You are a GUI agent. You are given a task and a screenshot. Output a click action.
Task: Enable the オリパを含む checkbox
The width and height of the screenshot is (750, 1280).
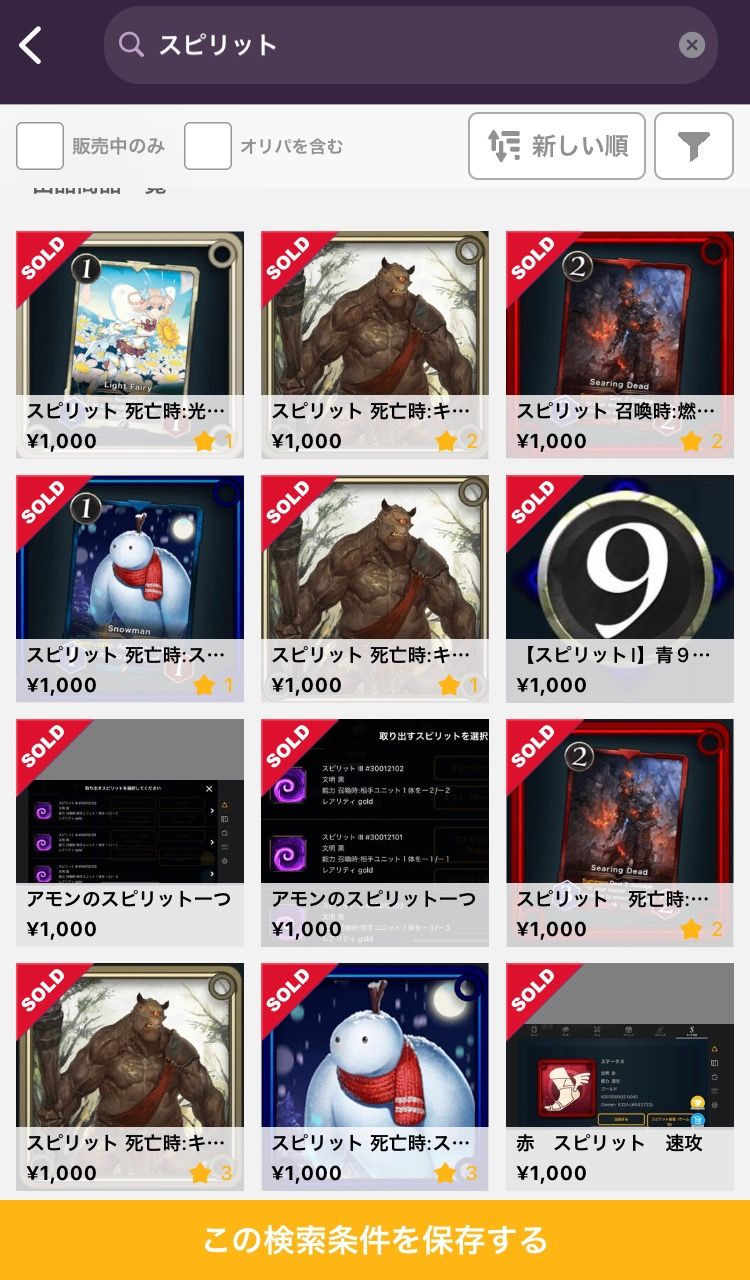208,146
